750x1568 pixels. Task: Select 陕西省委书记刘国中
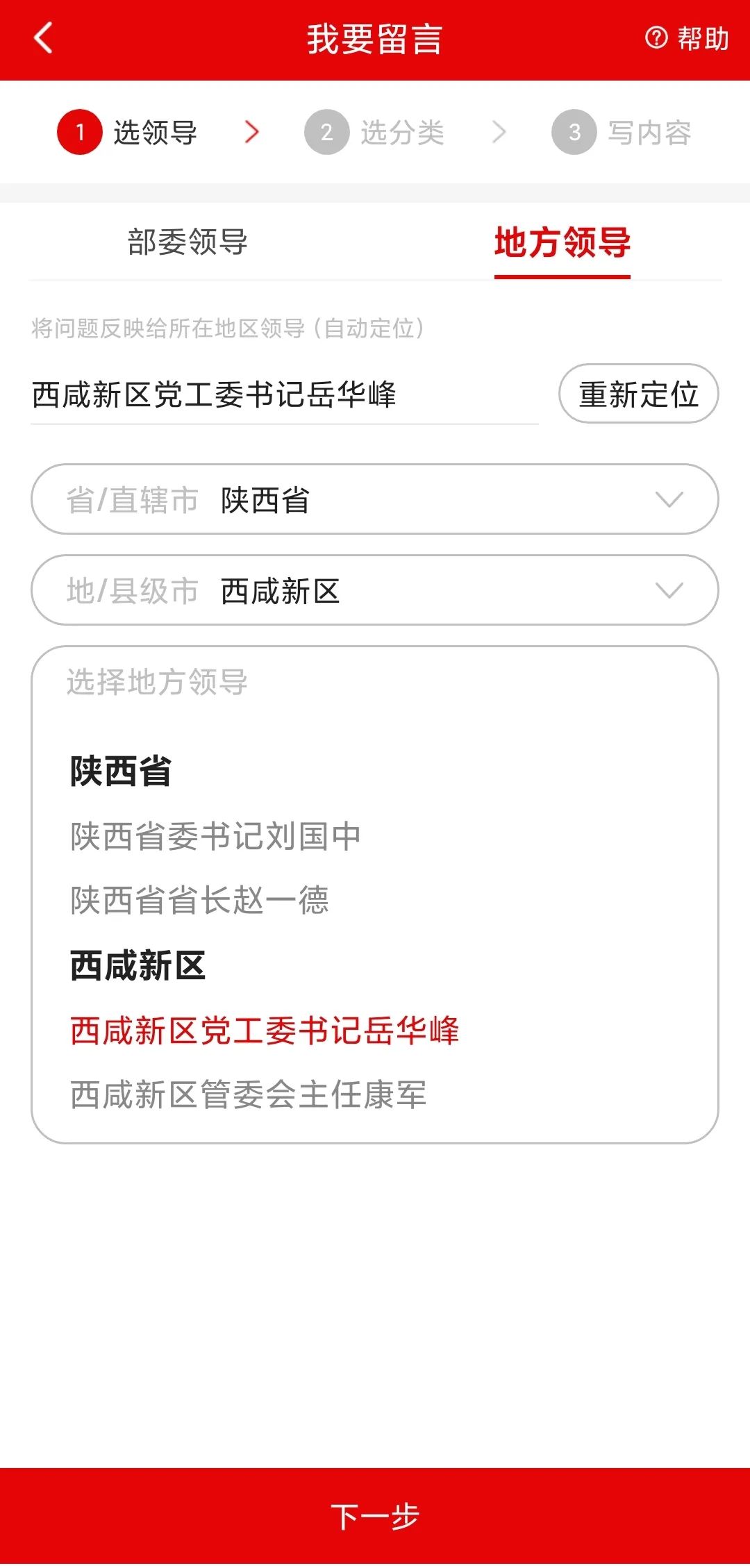click(x=216, y=836)
